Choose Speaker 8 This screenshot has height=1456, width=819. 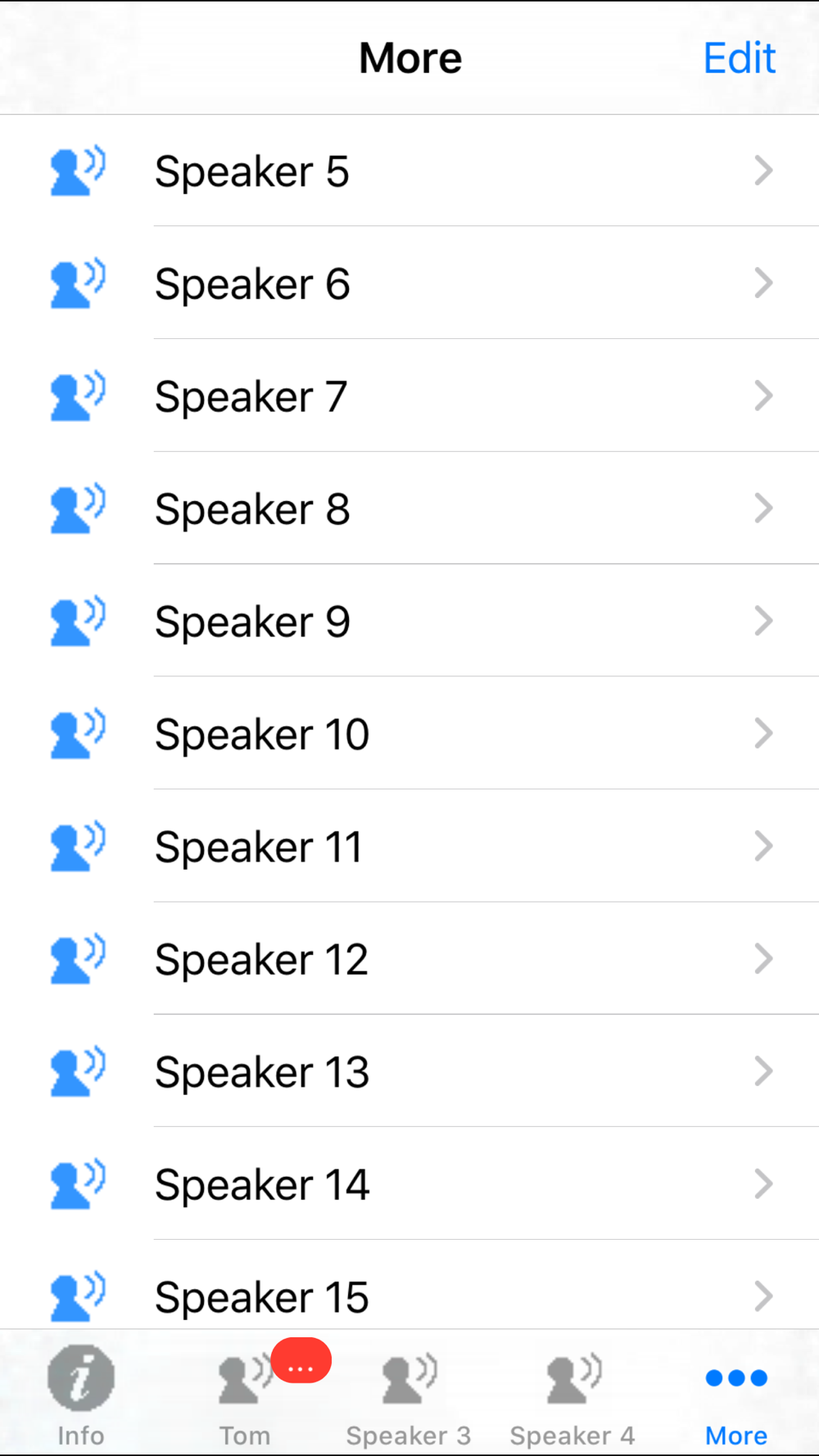pyautogui.click(x=409, y=509)
